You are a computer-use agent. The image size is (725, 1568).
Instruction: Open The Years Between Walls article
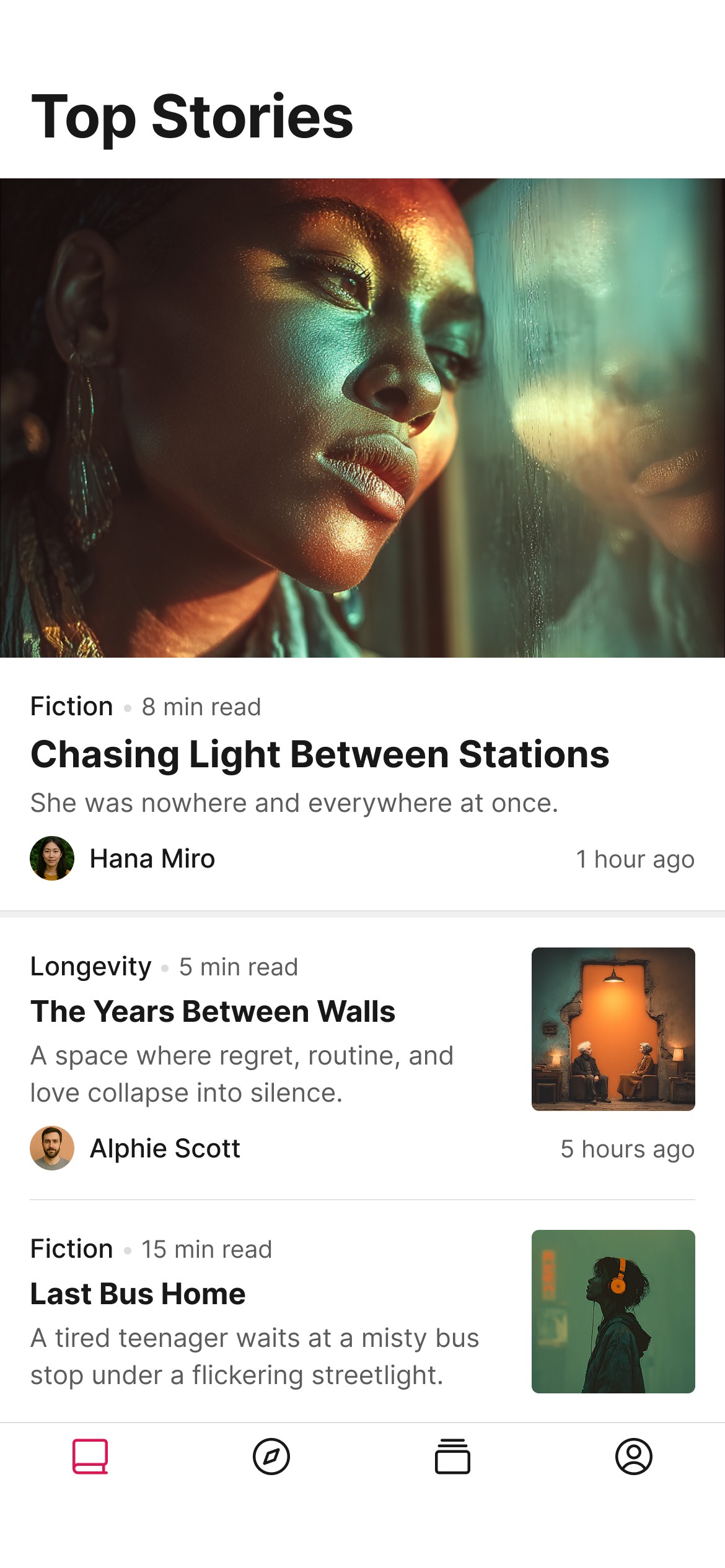coord(213,1012)
